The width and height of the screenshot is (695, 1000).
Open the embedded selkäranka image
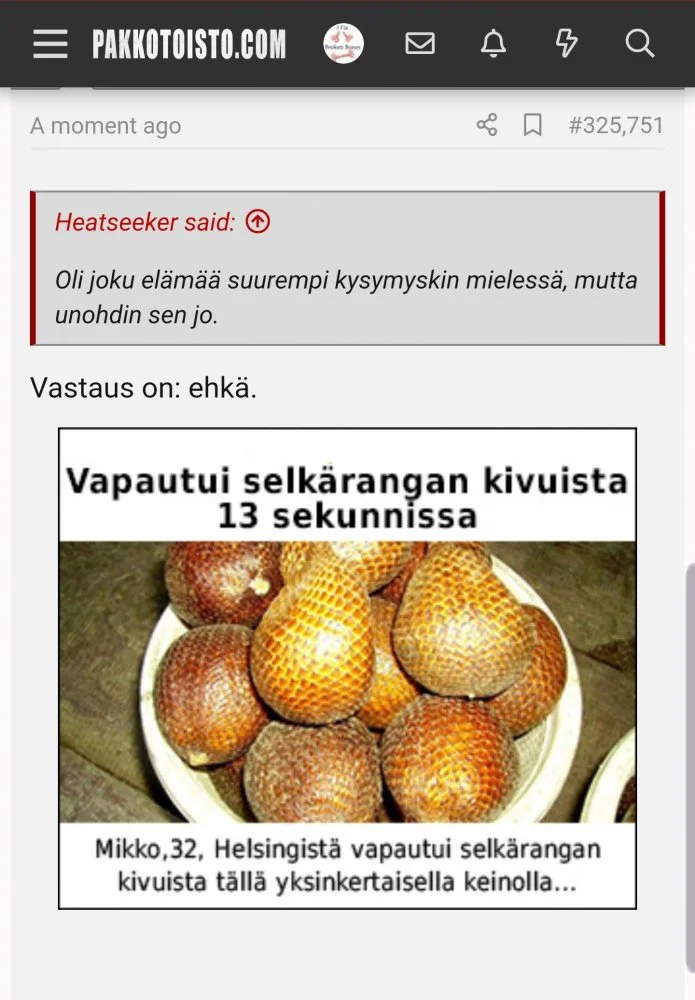[347, 668]
